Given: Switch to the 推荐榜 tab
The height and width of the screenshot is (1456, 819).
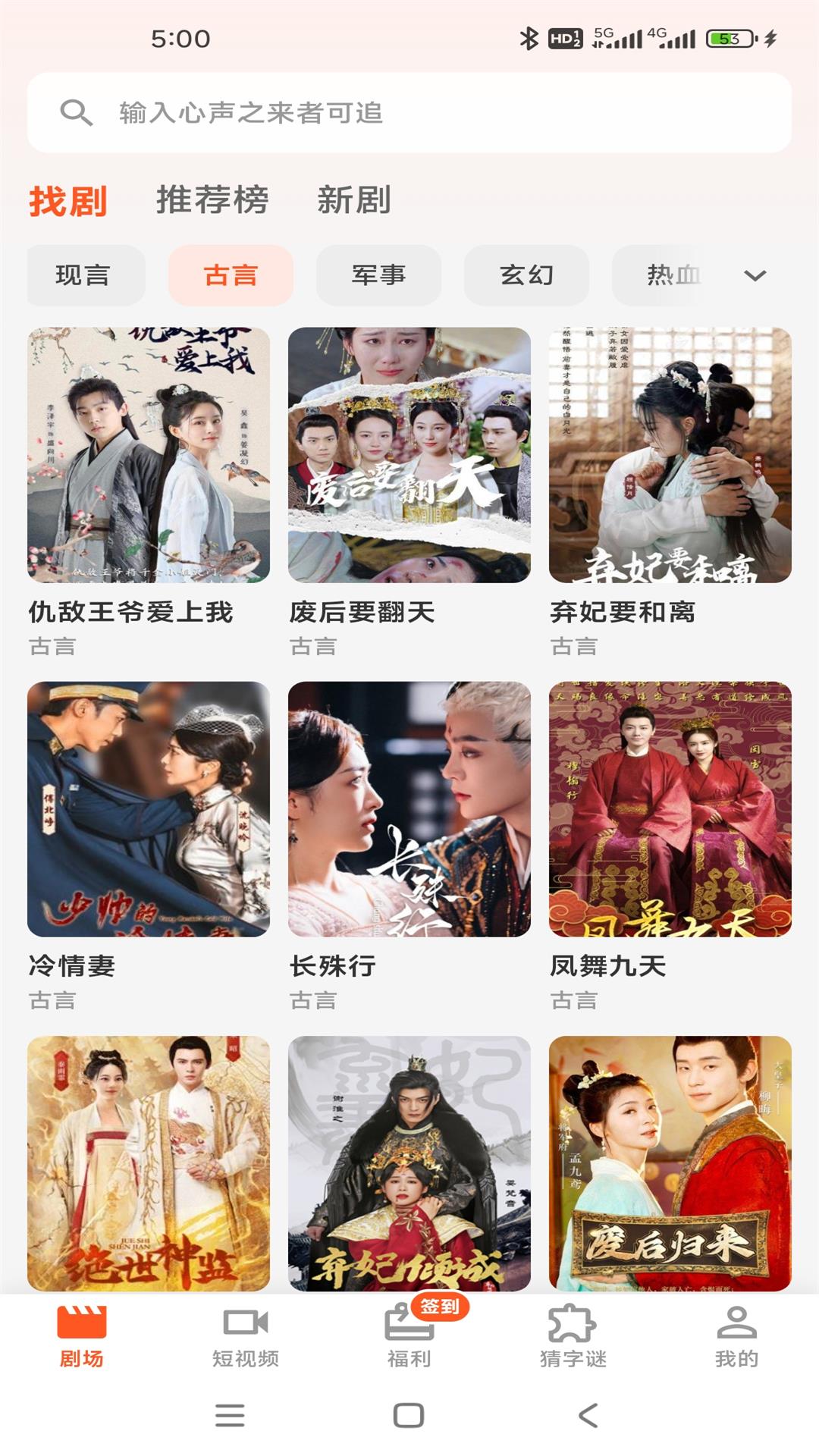Looking at the screenshot, I should (x=212, y=200).
